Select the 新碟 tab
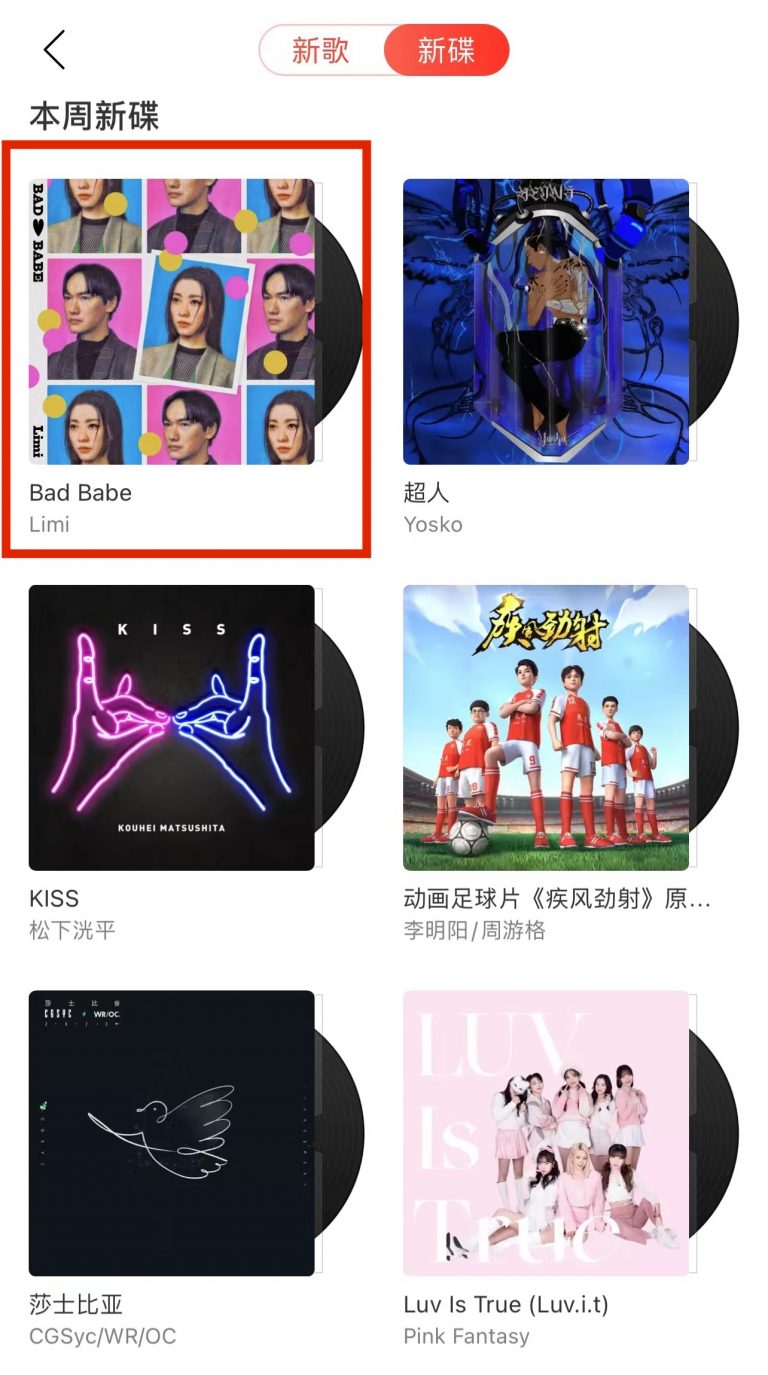 (x=446, y=51)
